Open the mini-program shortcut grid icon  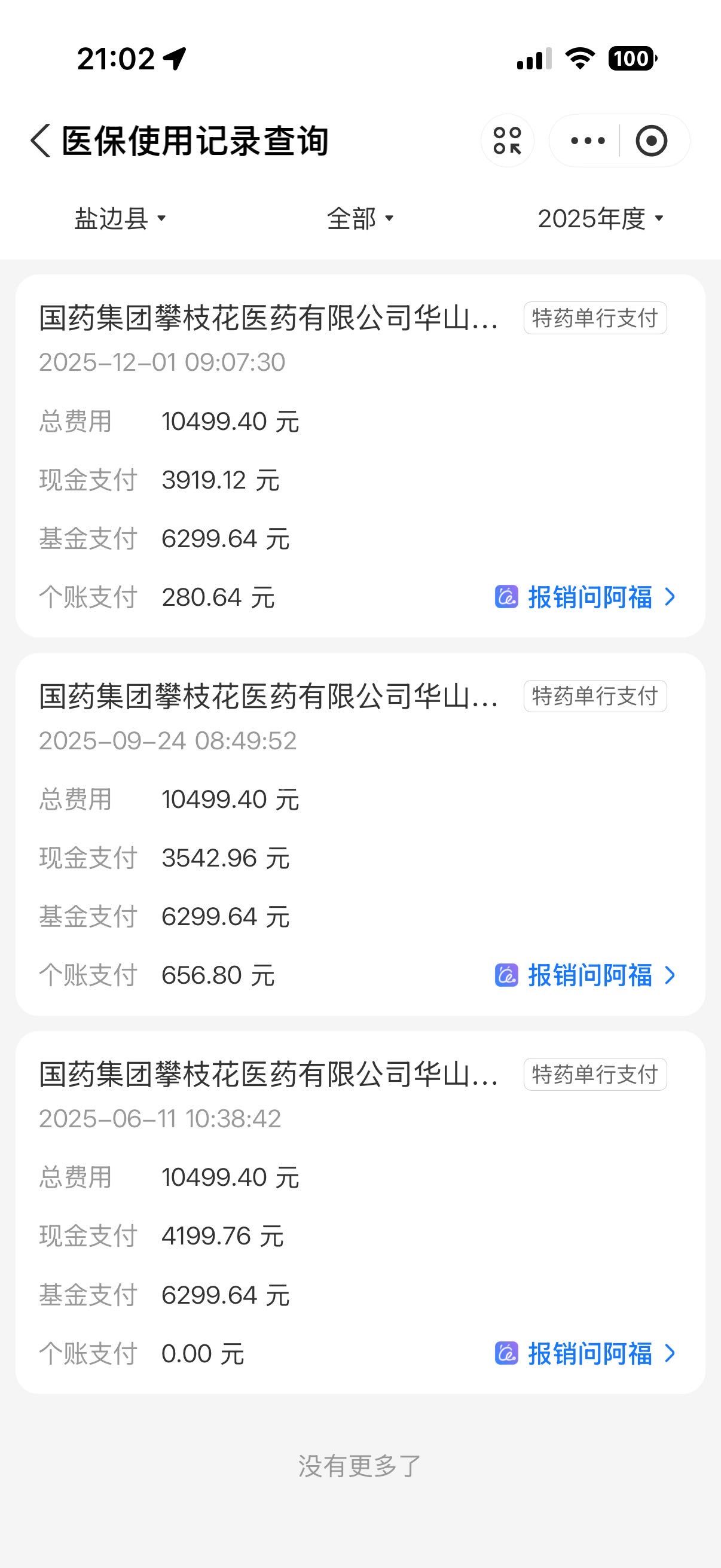click(x=508, y=141)
